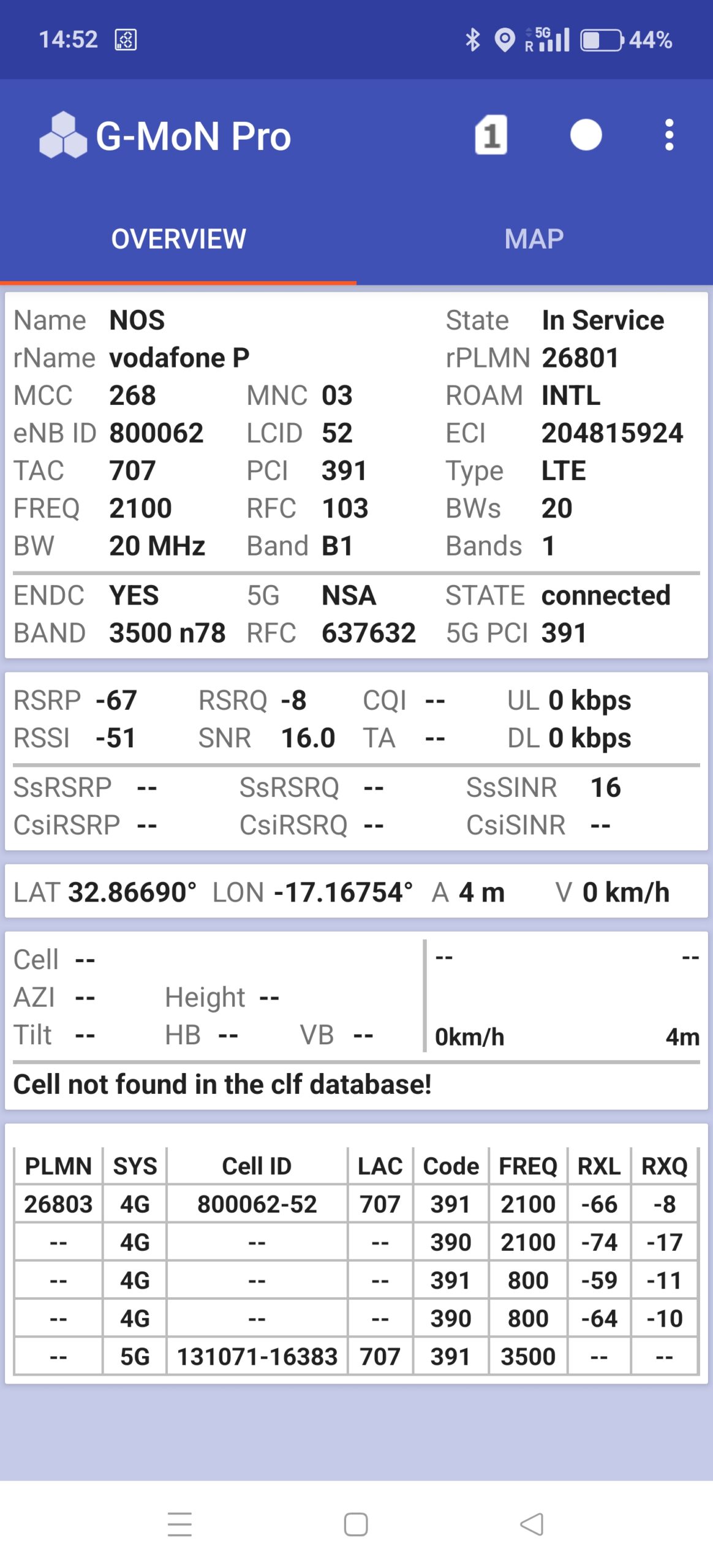Screen dimensions: 713x1568
Task: Go to the home screen
Action: 356,1524
